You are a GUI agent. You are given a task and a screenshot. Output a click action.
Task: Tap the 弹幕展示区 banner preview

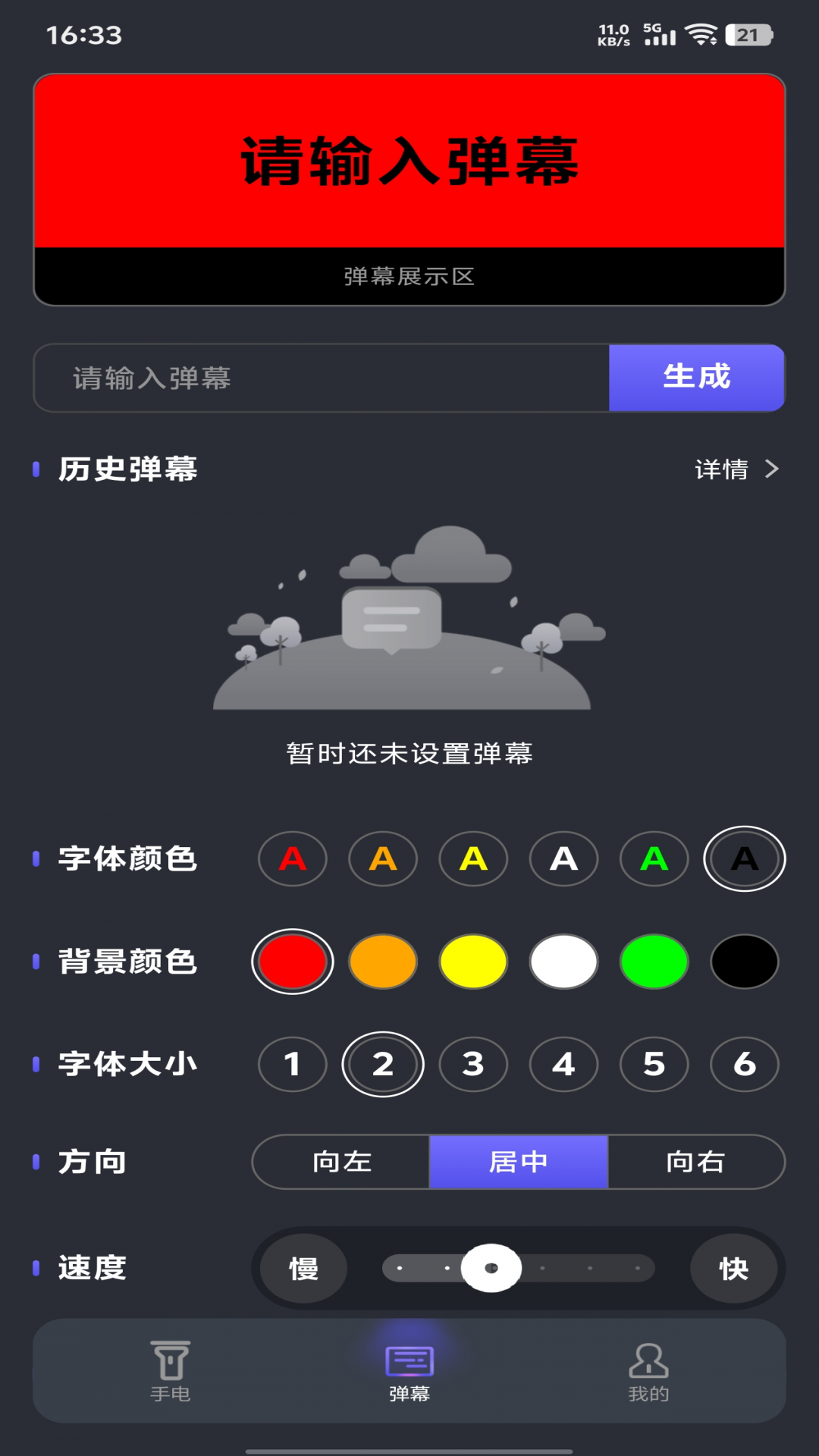tap(409, 277)
